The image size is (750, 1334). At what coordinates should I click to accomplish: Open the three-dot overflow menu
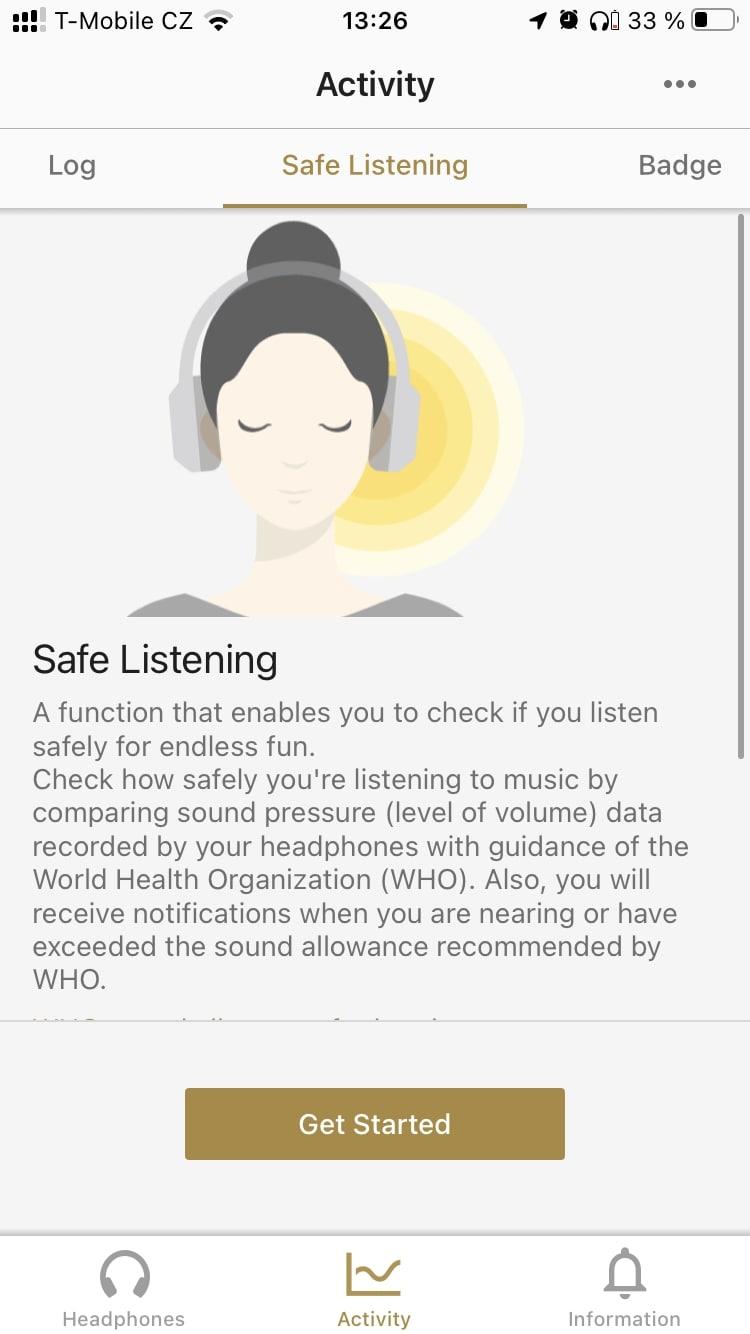tap(679, 84)
